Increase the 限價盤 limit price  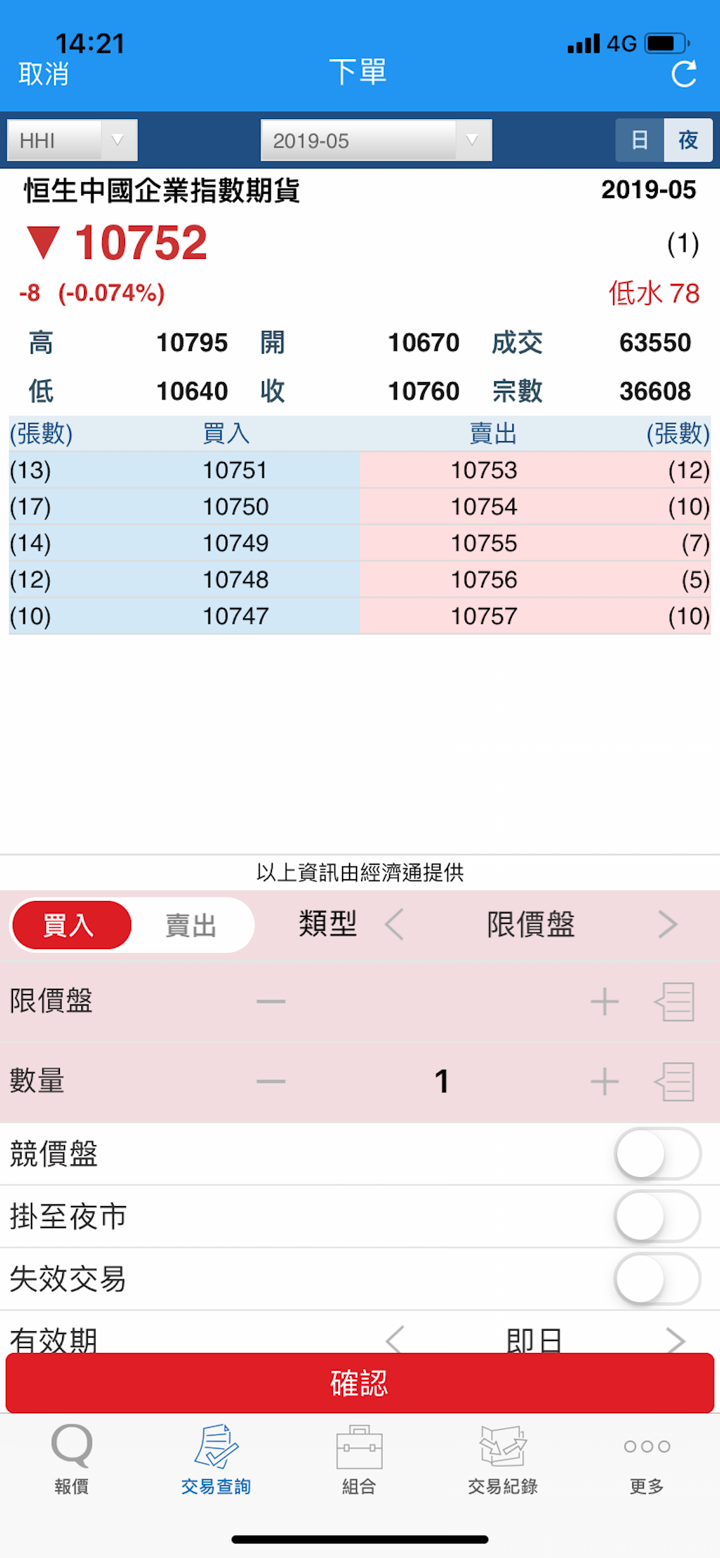pyautogui.click(x=604, y=1001)
